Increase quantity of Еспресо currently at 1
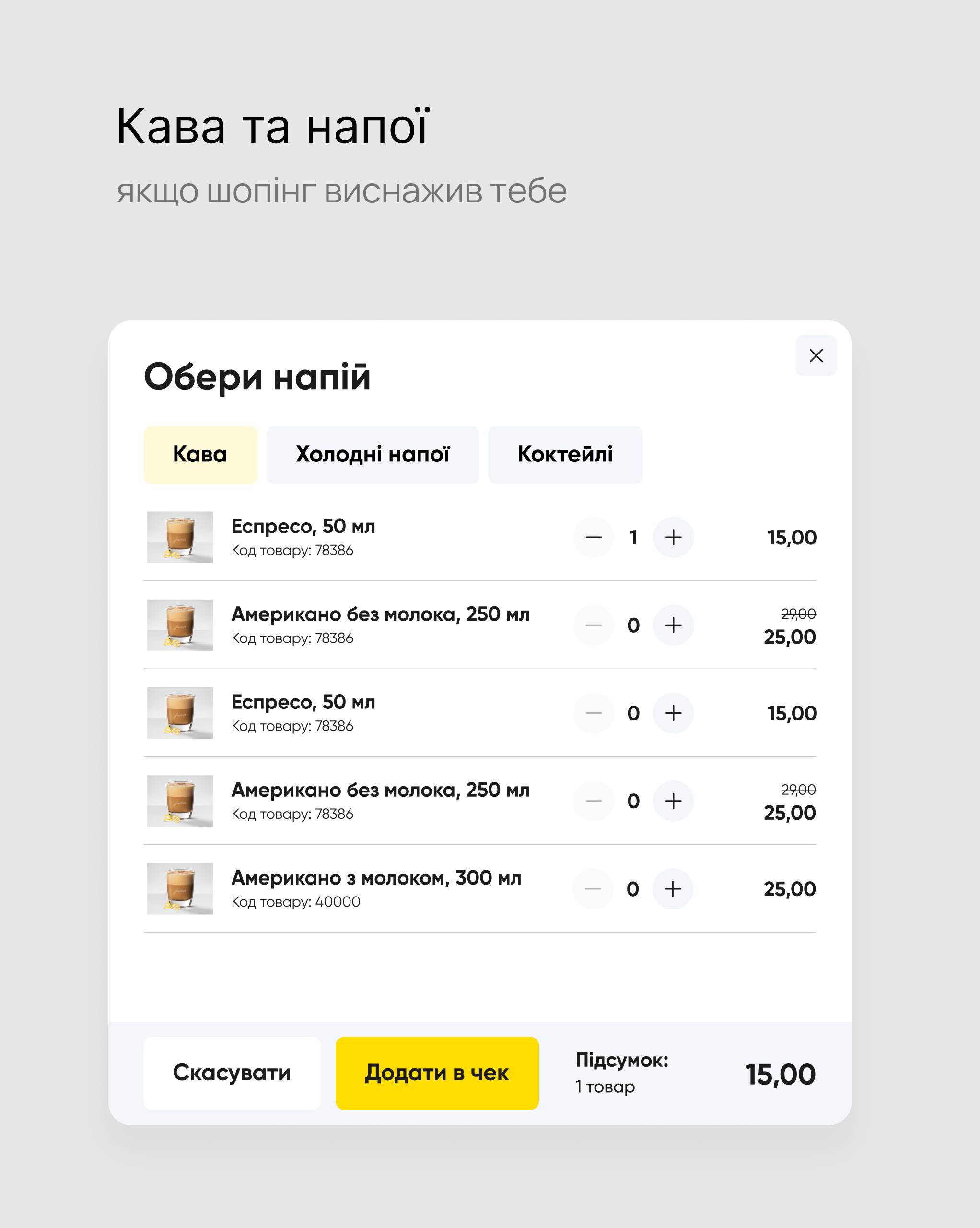 click(x=673, y=537)
